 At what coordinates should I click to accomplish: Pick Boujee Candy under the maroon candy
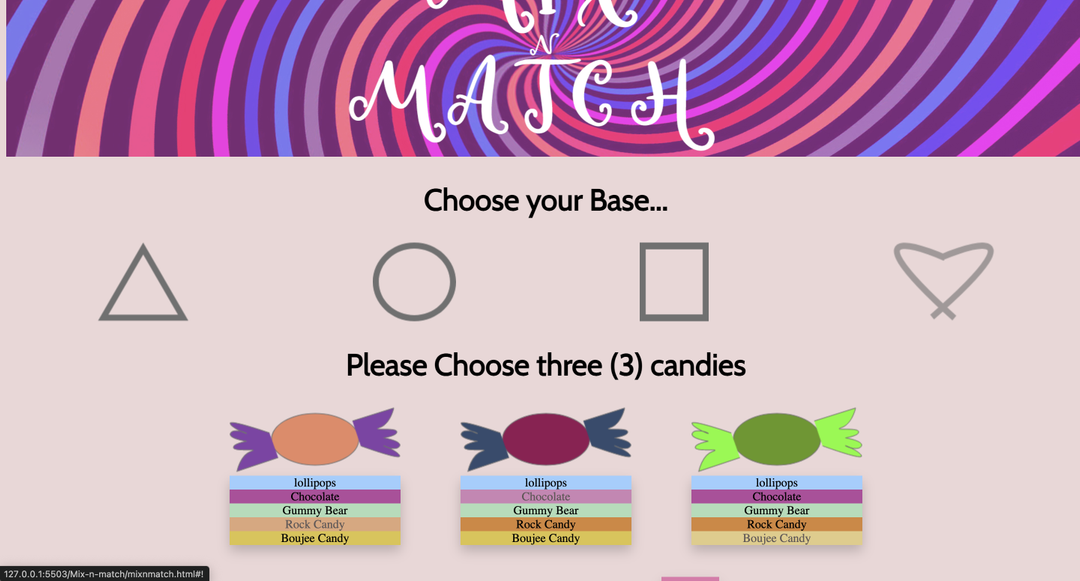[x=546, y=539]
